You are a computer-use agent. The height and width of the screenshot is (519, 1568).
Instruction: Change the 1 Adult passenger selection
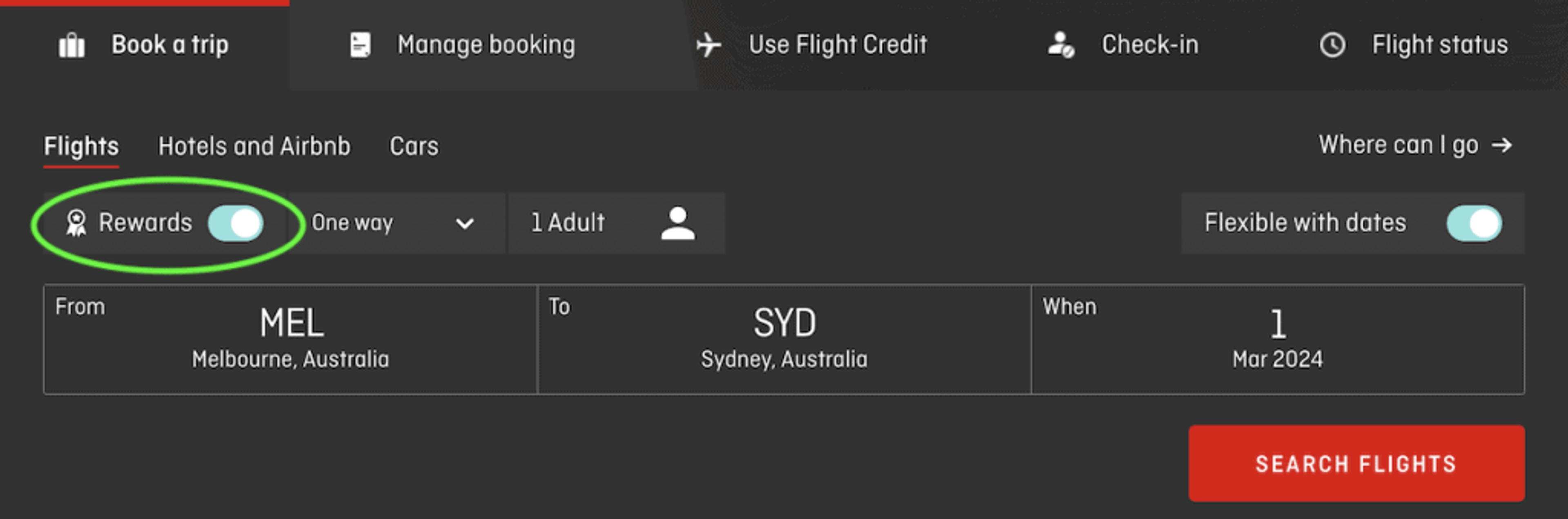[615, 223]
